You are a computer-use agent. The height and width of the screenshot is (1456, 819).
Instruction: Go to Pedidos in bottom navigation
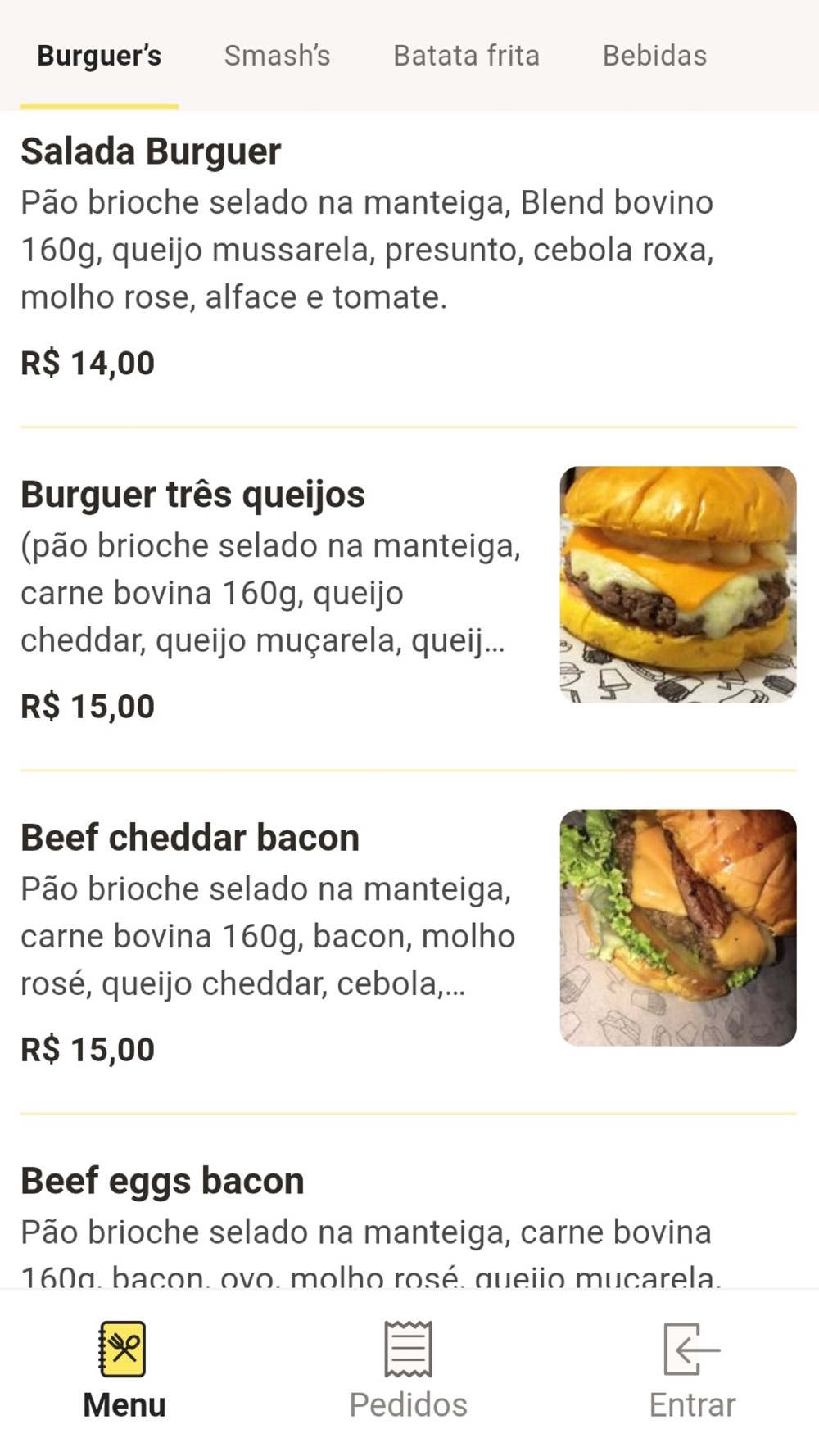(x=409, y=1372)
